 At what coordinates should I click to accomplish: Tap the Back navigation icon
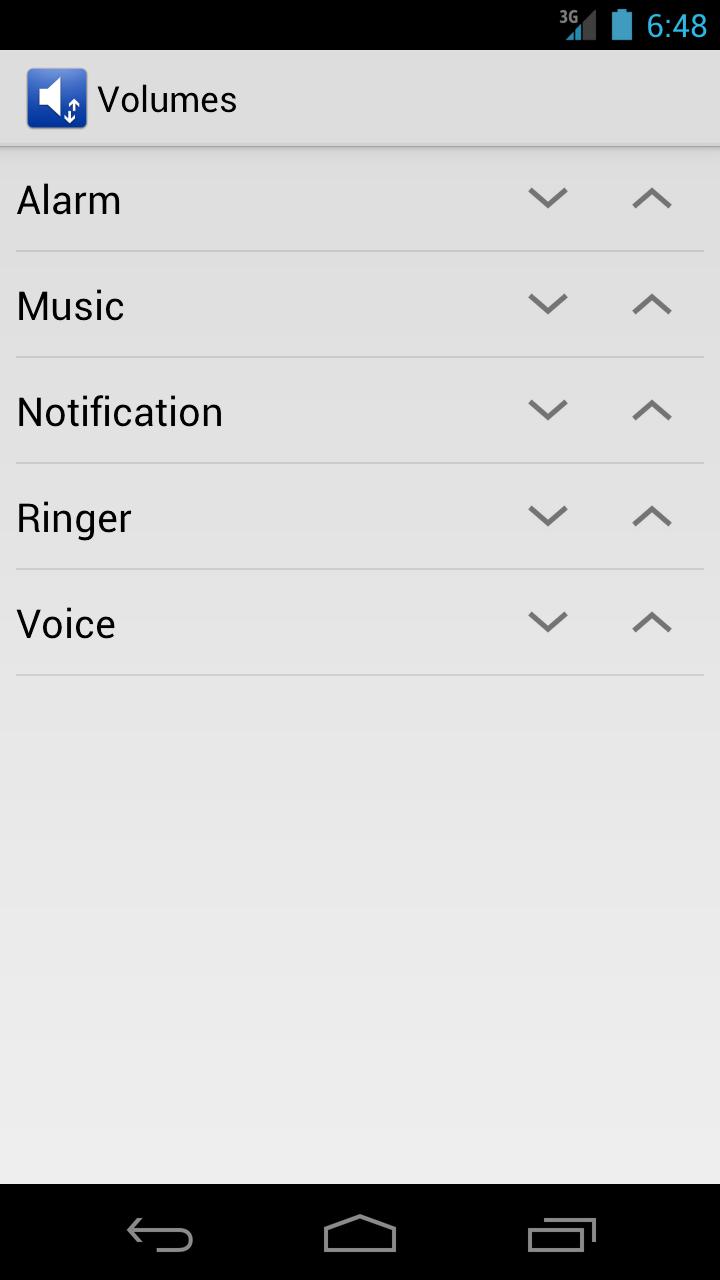159,1235
